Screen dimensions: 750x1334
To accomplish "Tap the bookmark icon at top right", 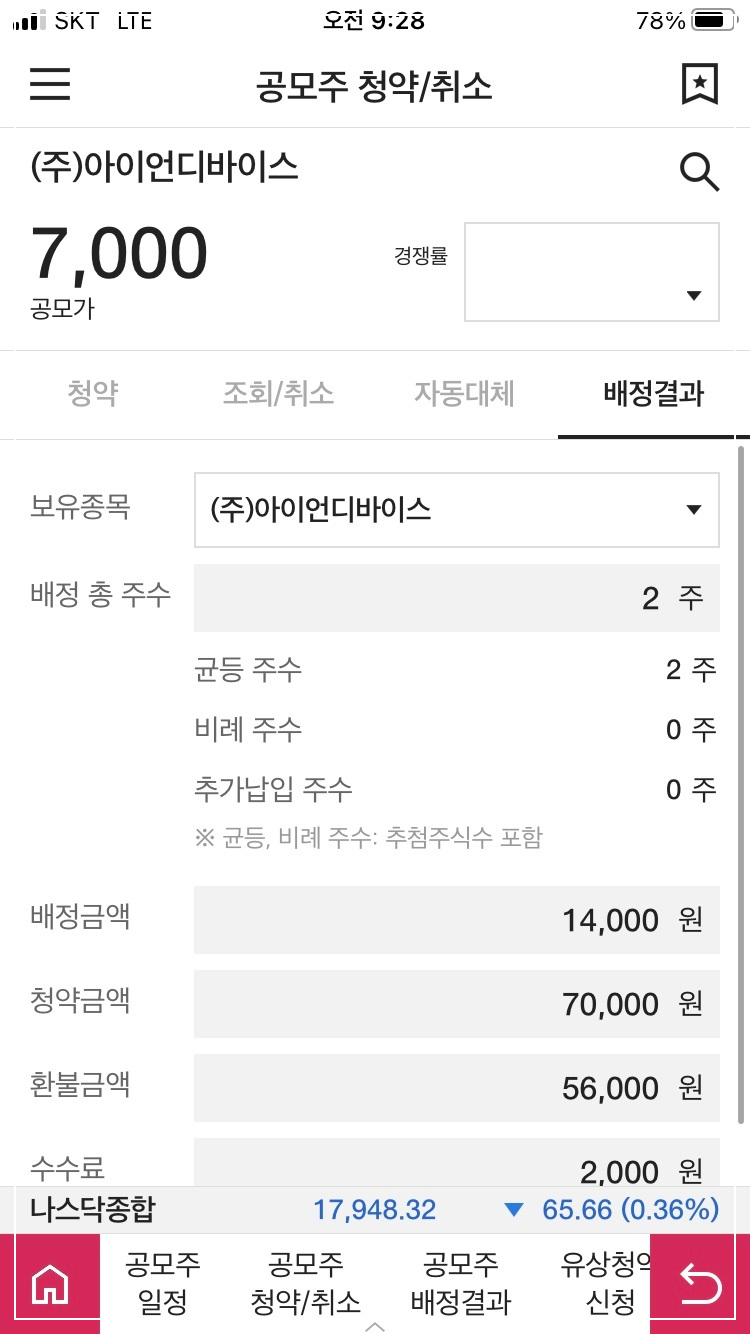I will [x=700, y=86].
